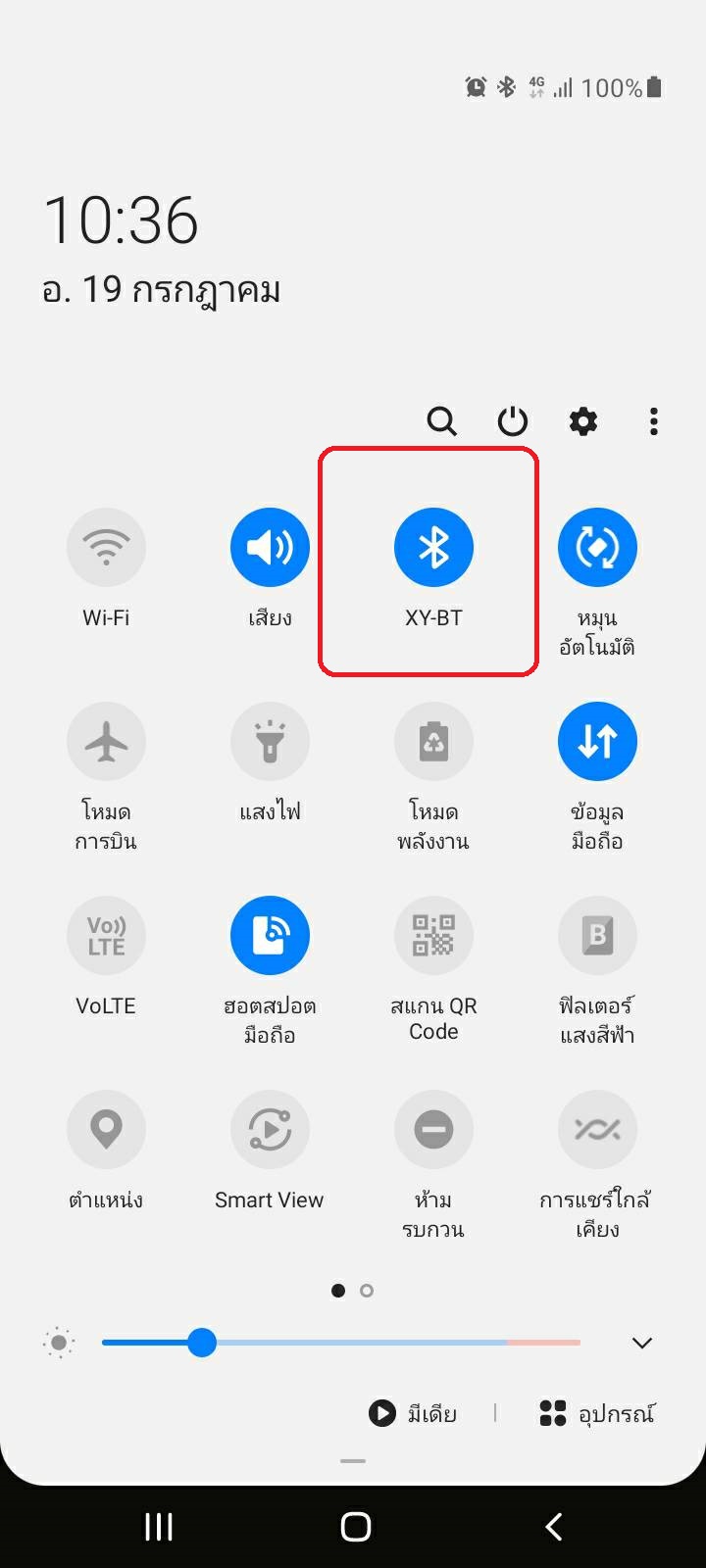Disable หมุนอัตโนมัติ auto rotate
Screen dimensions: 706x1568
597,547
